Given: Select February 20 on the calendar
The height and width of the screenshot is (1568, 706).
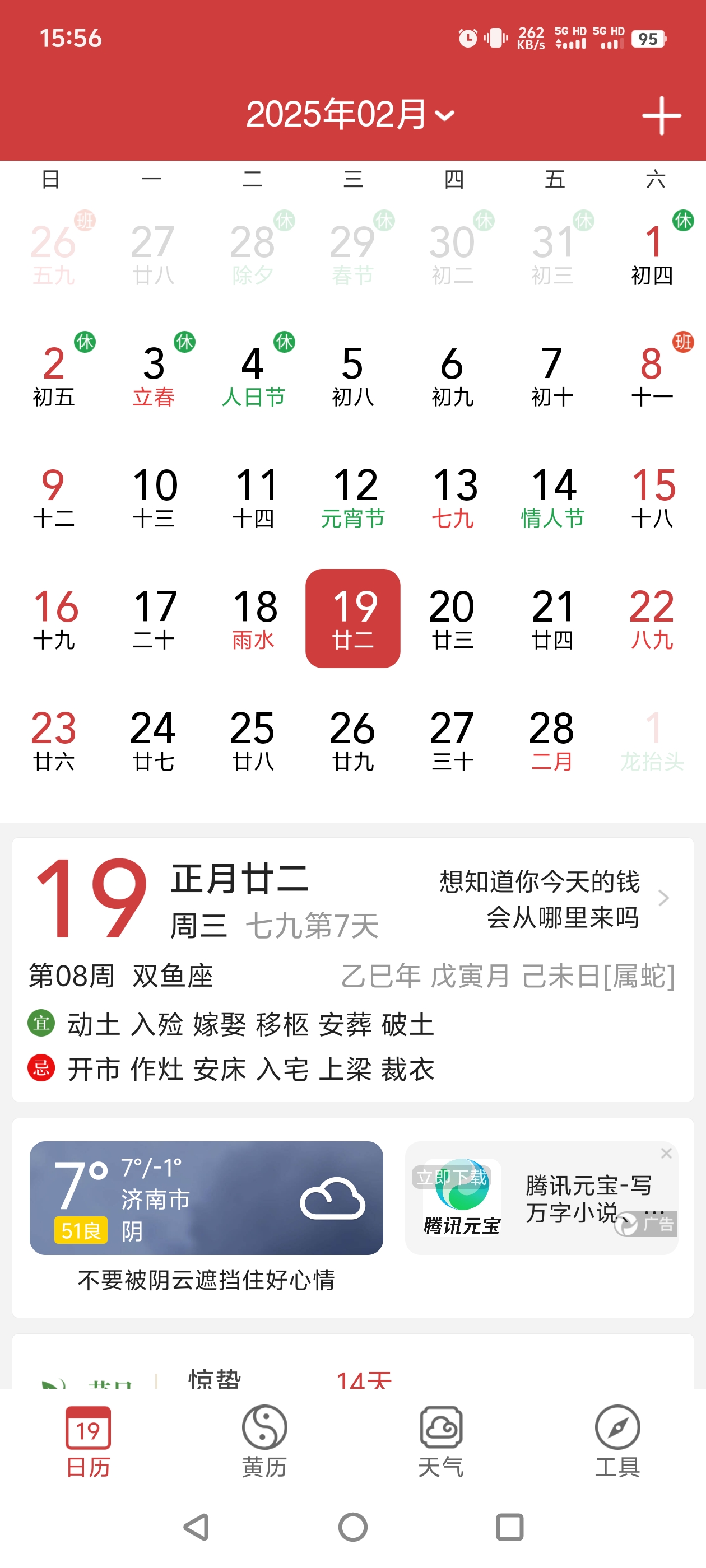Looking at the screenshot, I should tap(452, 618).
